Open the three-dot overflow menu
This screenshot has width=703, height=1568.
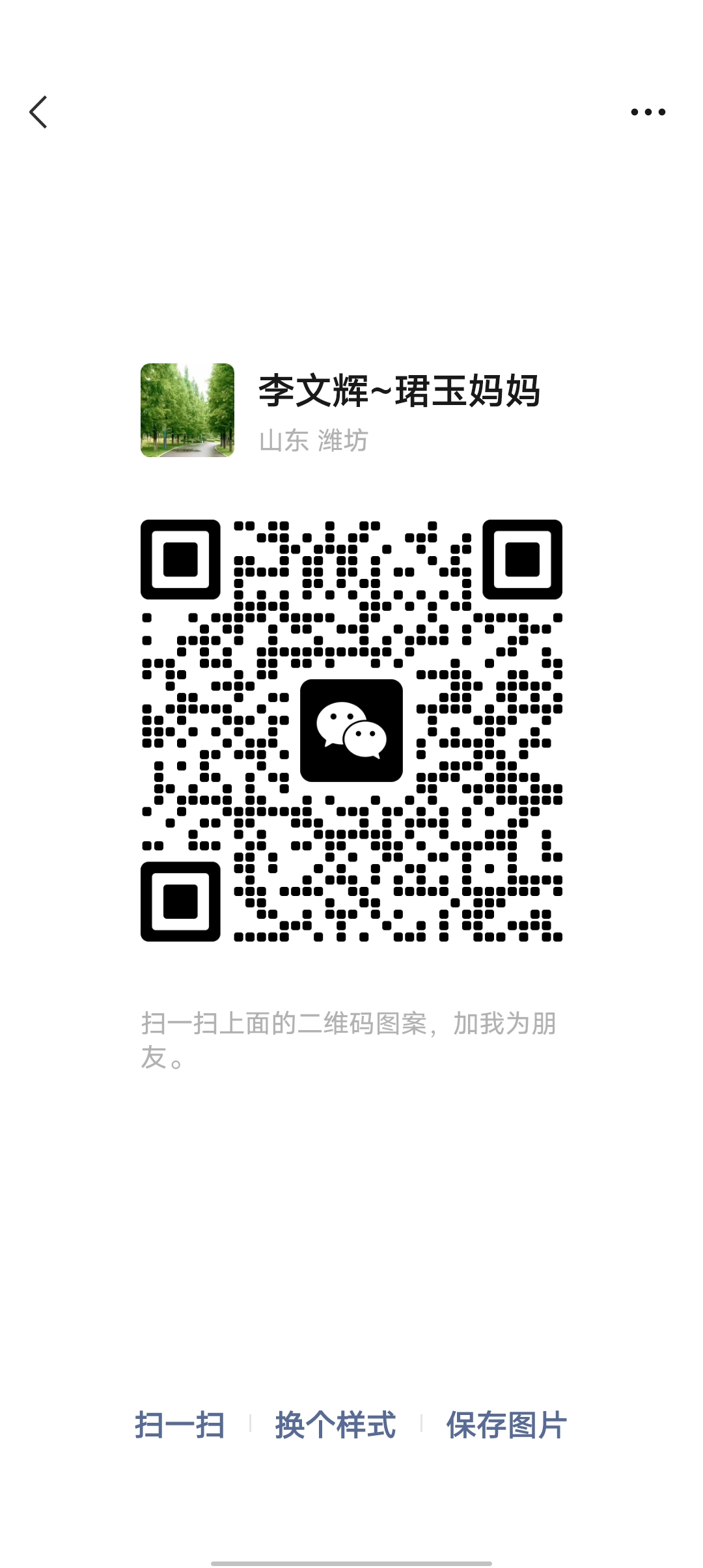click(648, 112)
